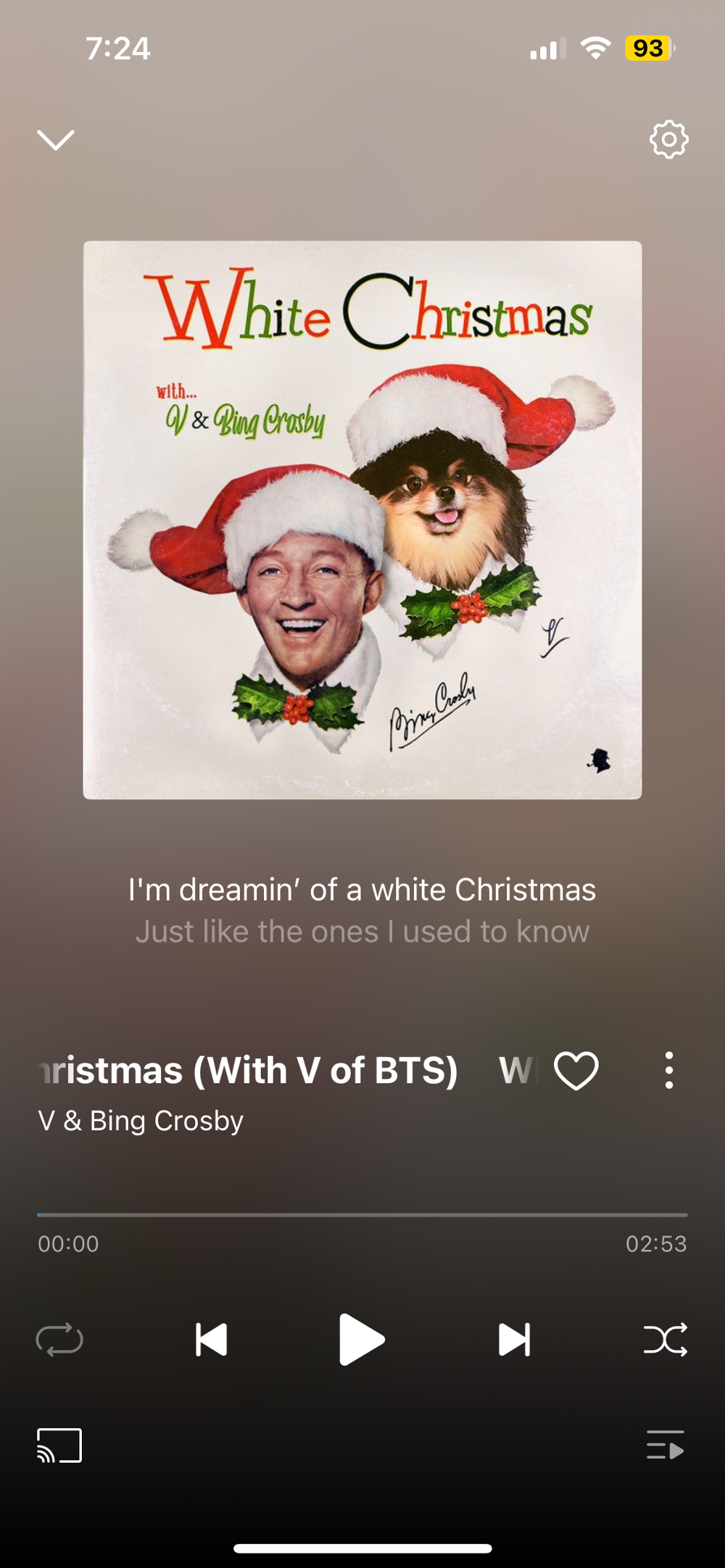Open the play queue list
This screenshot has height=1568, width=725.
(x=666, y=1445)
